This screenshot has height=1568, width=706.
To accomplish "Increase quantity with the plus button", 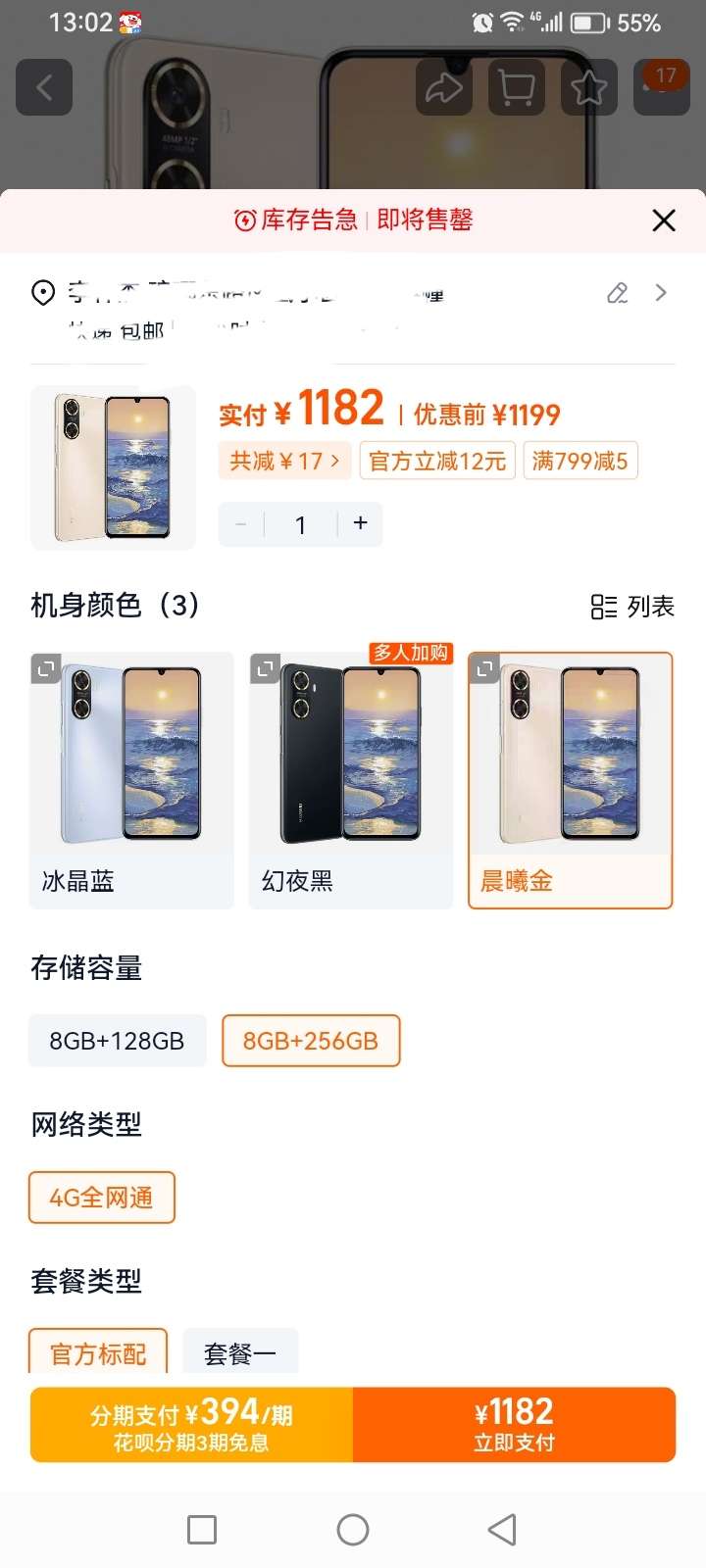I will point(360,524).
